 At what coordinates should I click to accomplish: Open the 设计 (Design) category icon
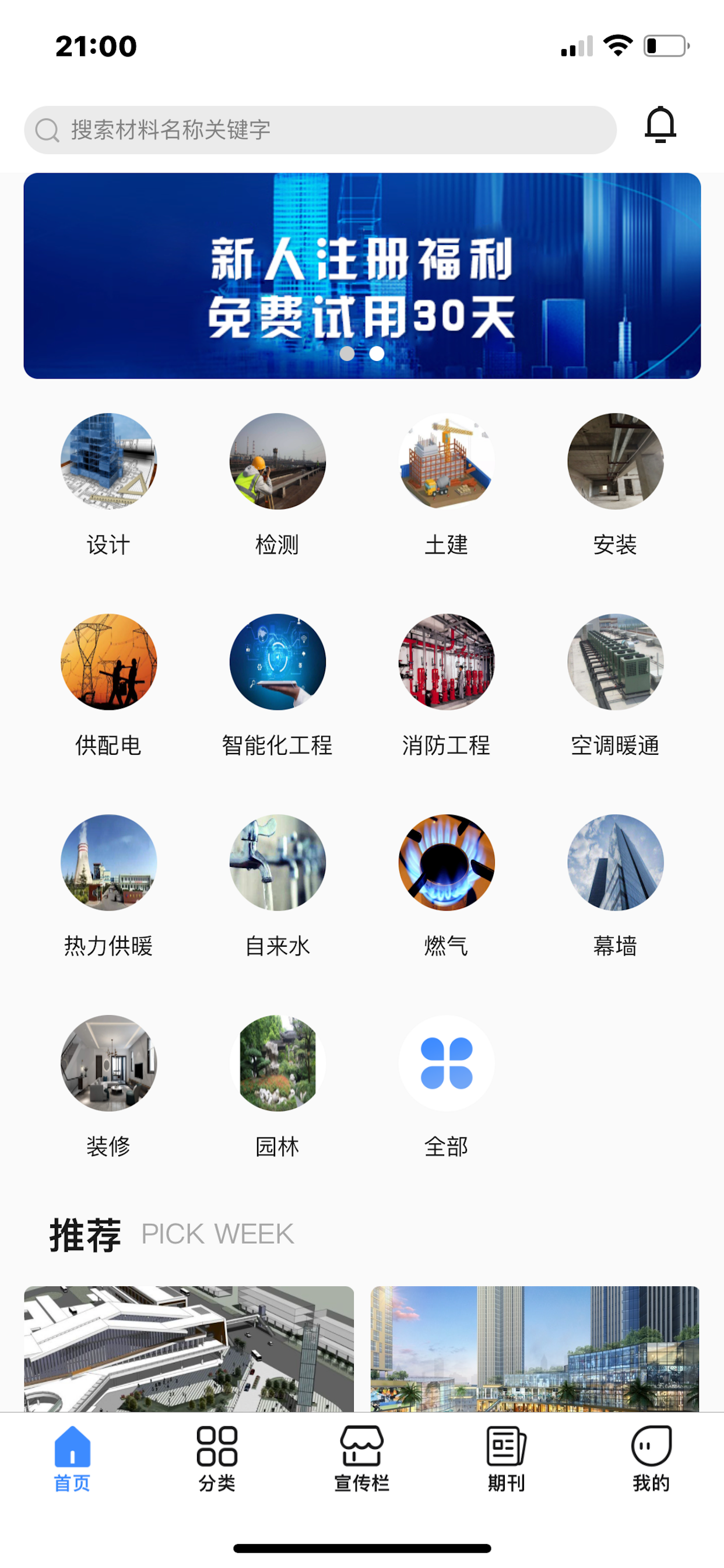(108, 464)
